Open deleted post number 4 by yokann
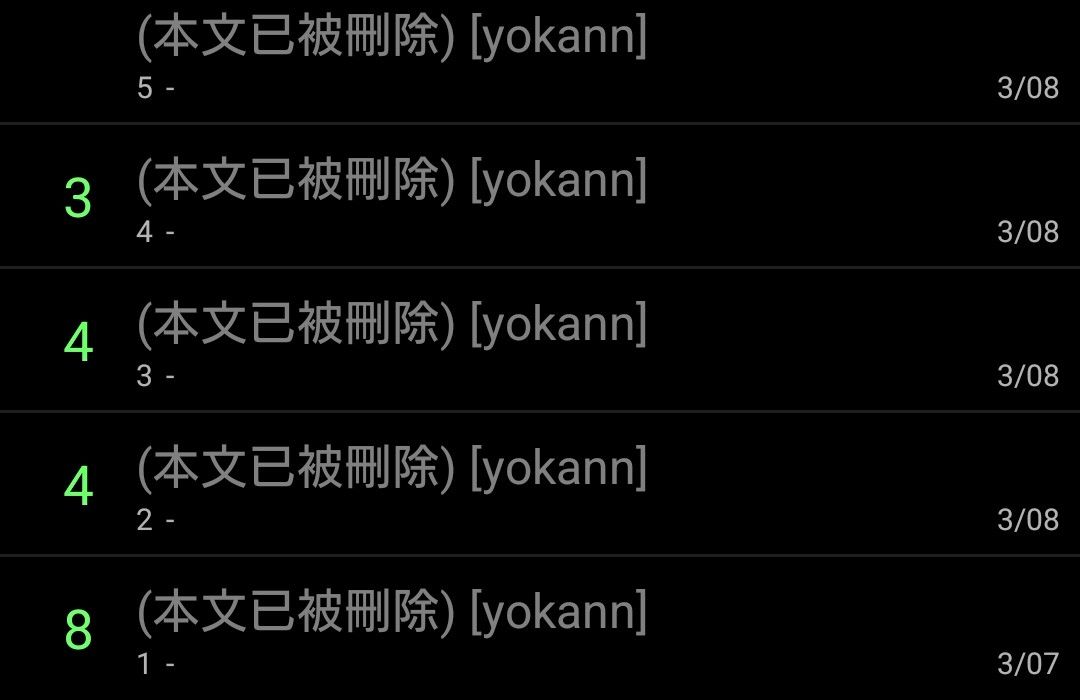Image resolution: width=1080 pixels, height=700 pixels. click(540, 196)
